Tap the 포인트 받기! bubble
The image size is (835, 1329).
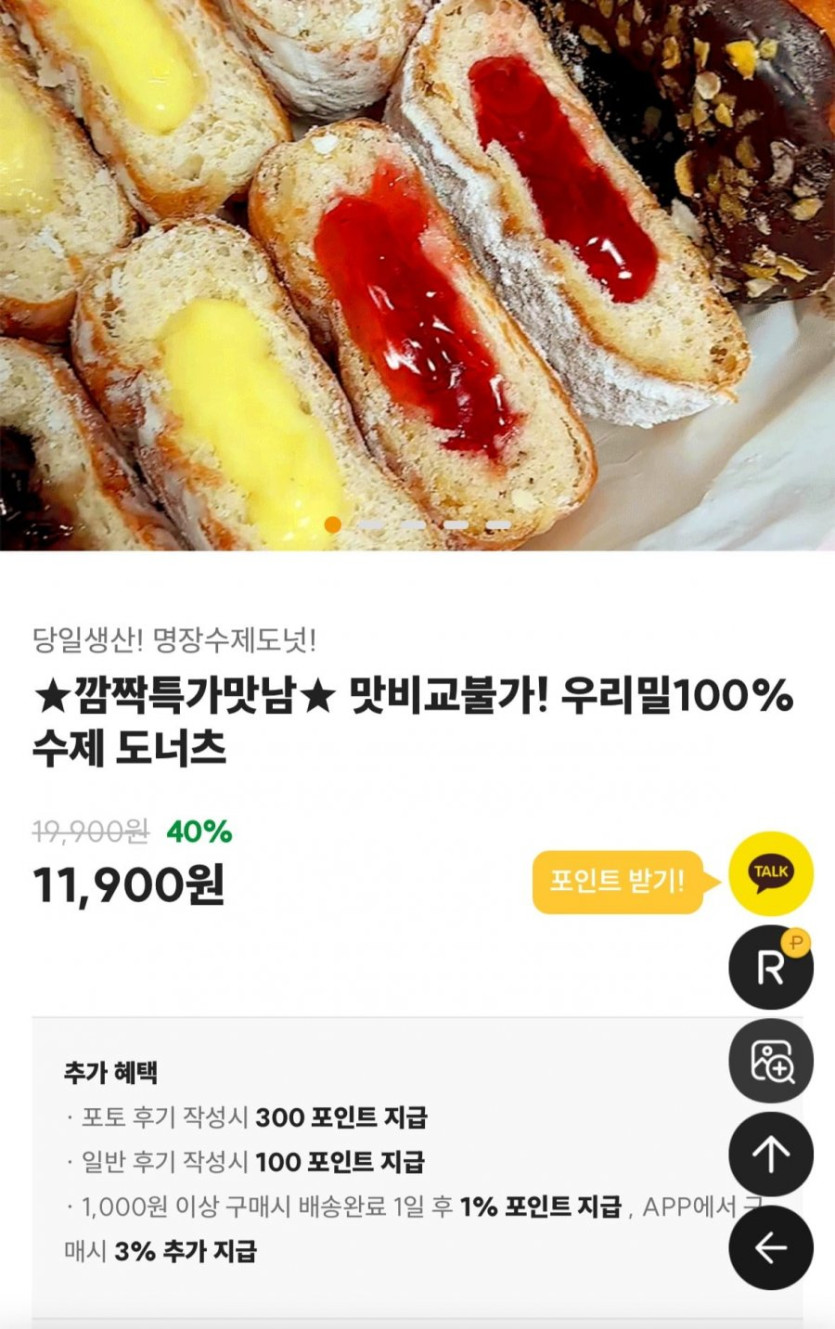pyautogui.click(x=617, y=881)
